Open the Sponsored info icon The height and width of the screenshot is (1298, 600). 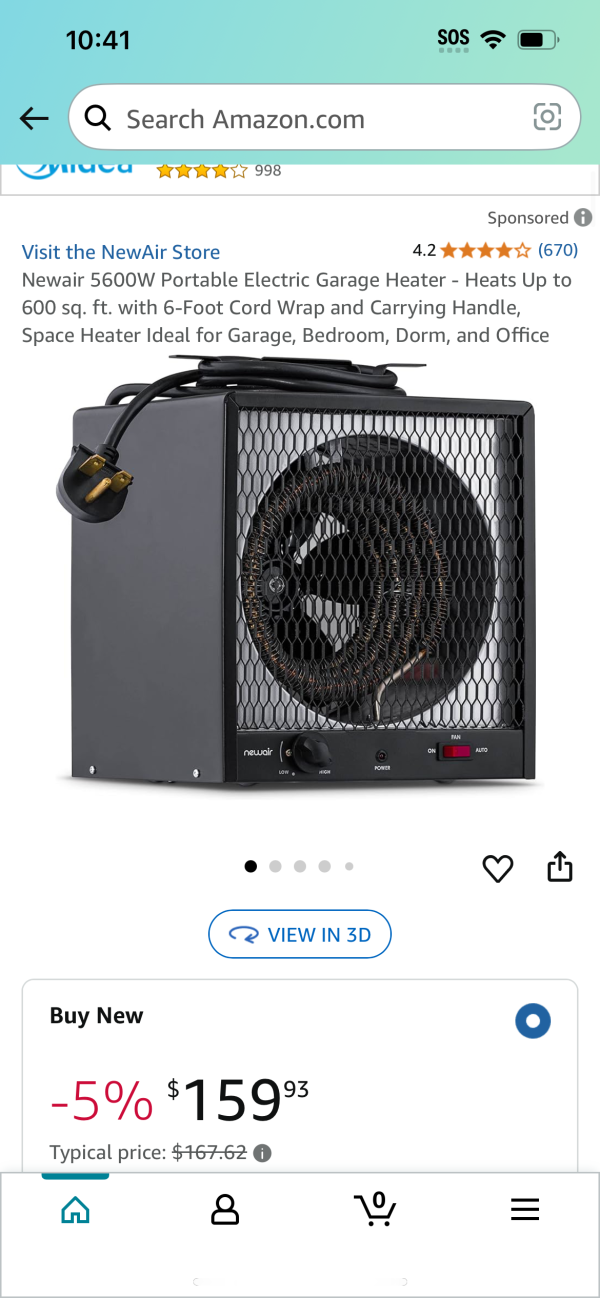583,218
